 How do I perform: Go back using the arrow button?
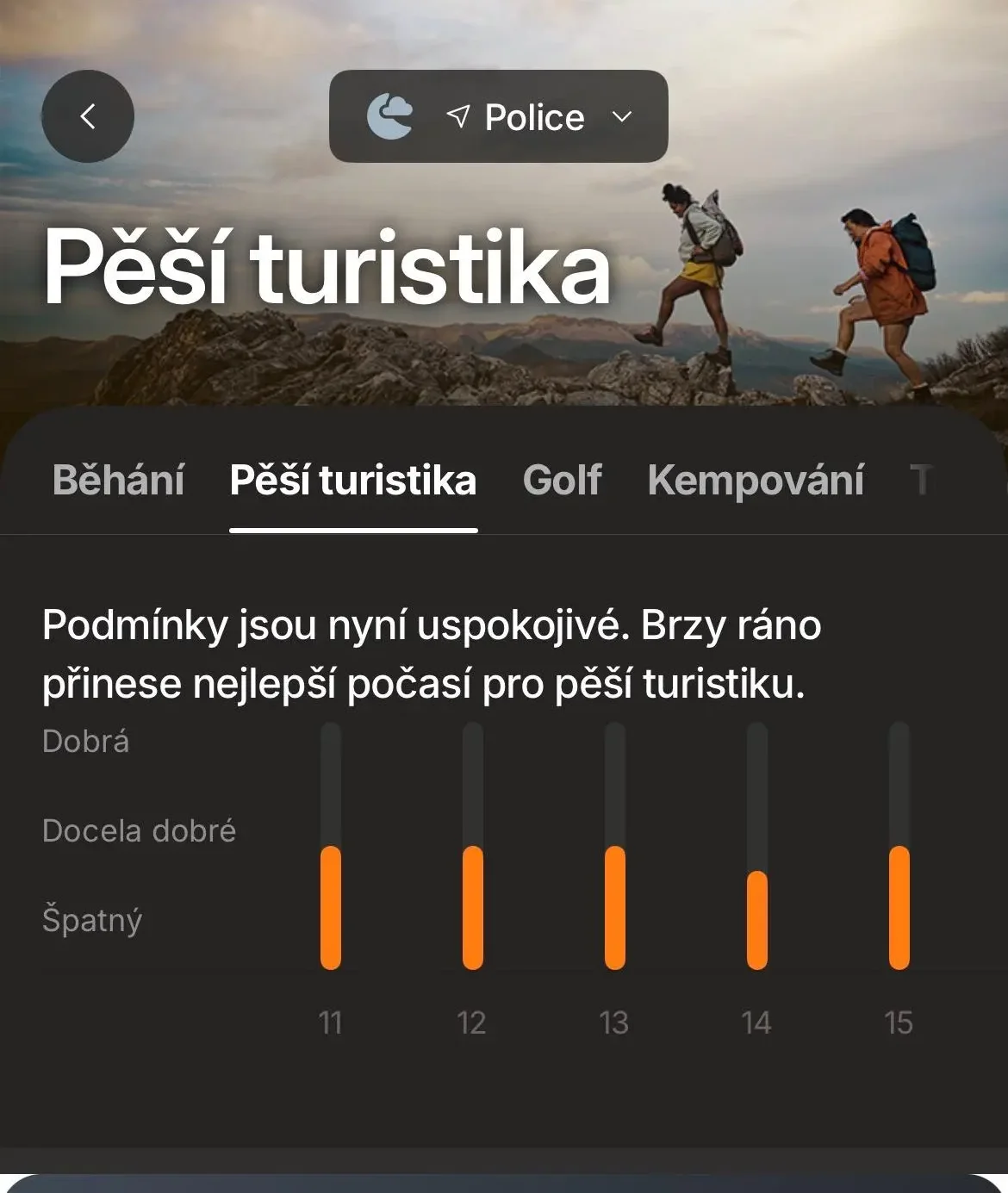click(x=88, y=116)
